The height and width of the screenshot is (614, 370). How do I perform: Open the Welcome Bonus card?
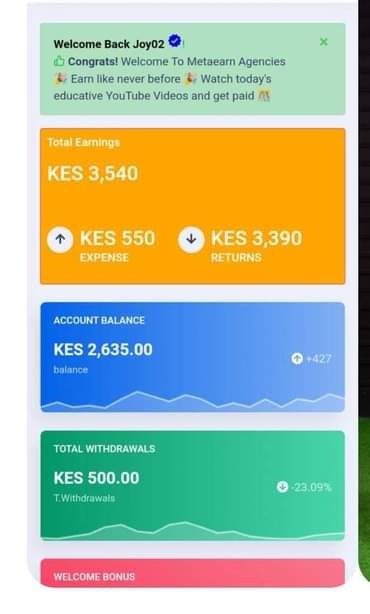click(193, 573)
